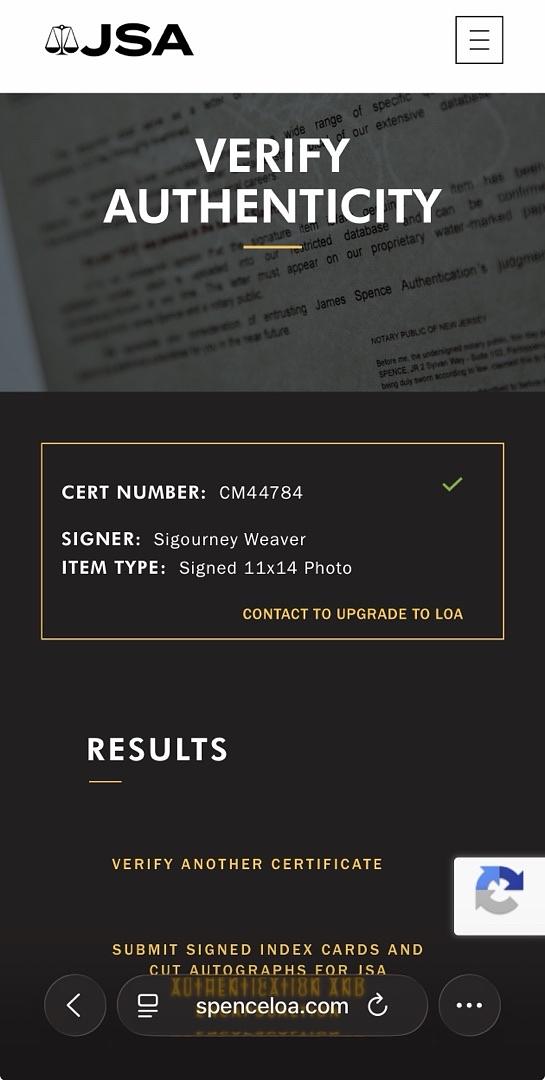Tap Contact to Upgrade to LOA
Screen dimensions: 545x1080
(353, 614)
